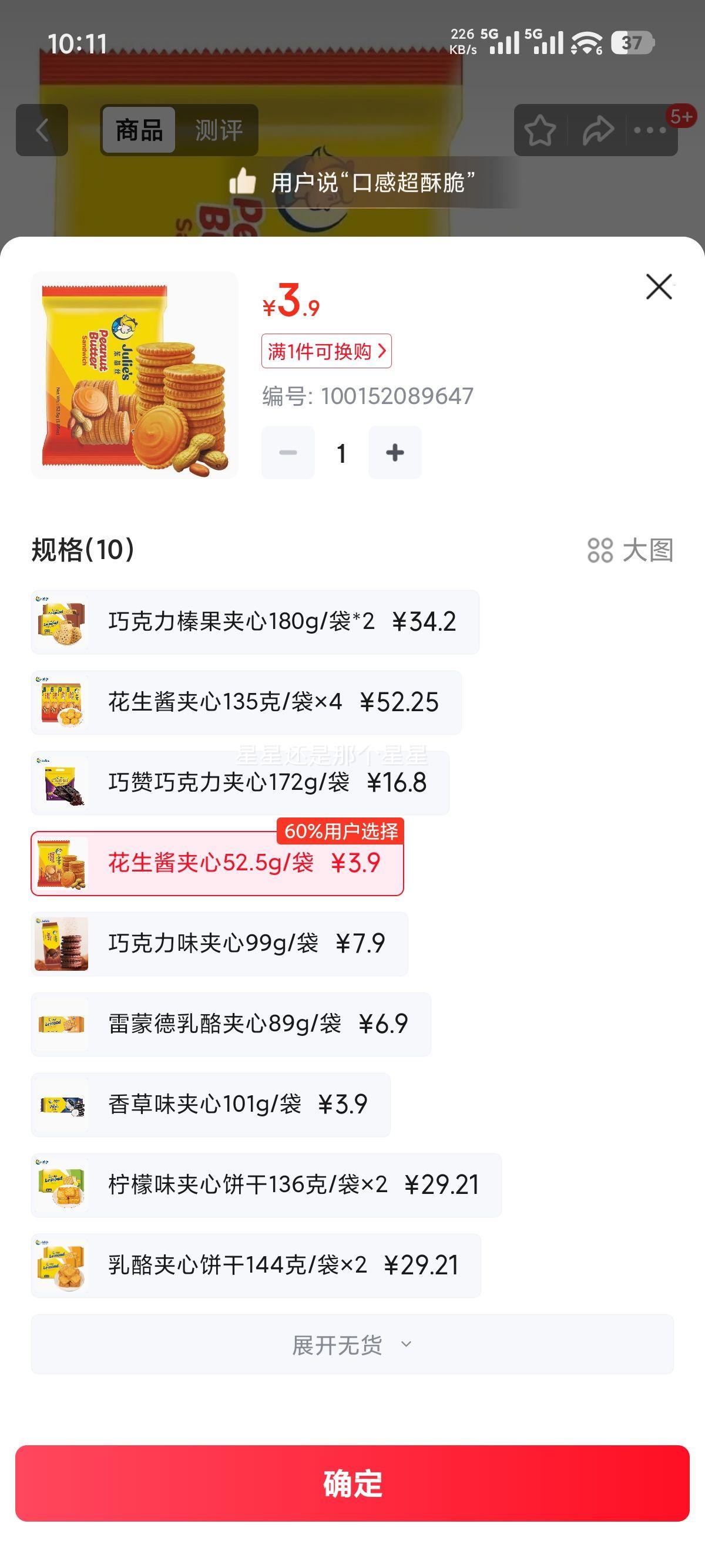Click the back arrow at top left

41,129
